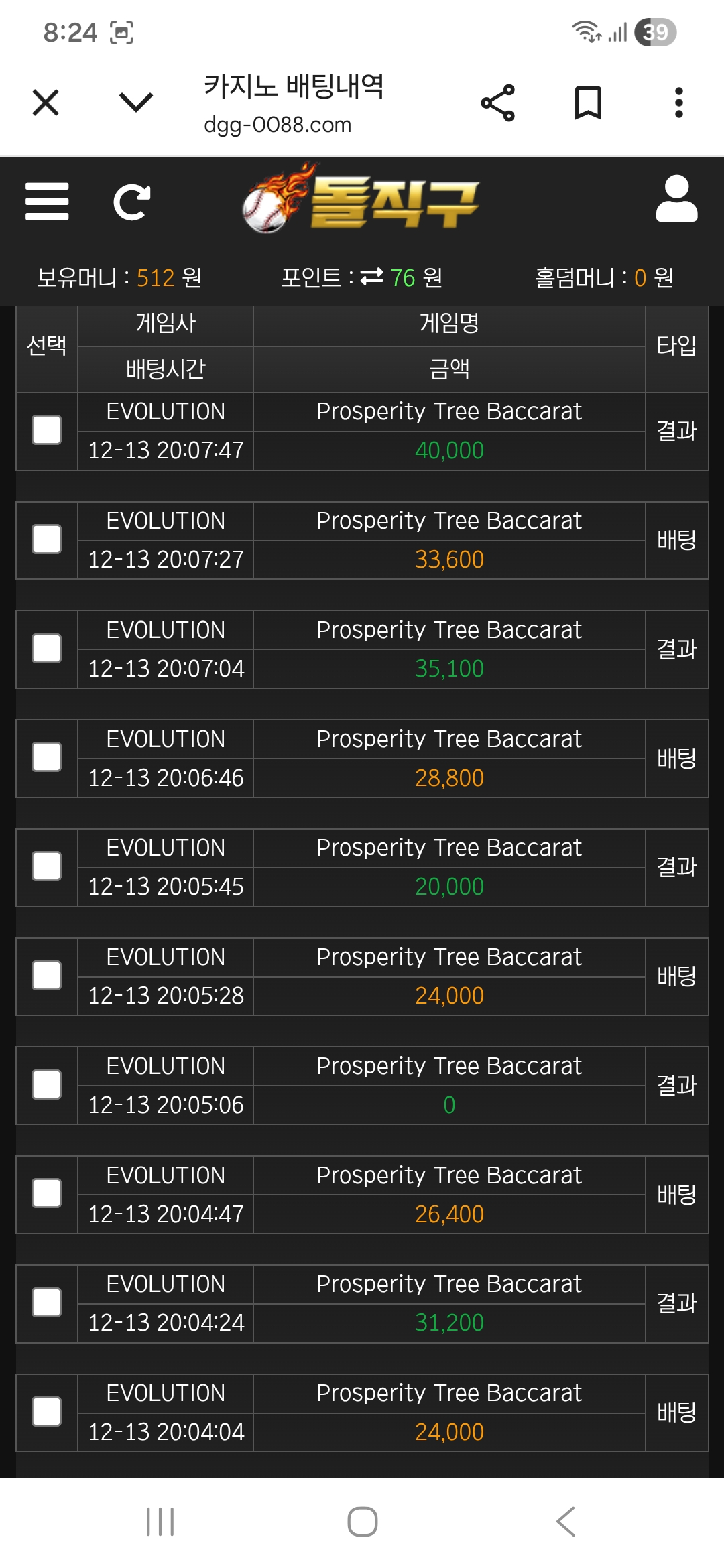Tick the checkbox for 20:04:47 bet

click(x=47, y=1194)
